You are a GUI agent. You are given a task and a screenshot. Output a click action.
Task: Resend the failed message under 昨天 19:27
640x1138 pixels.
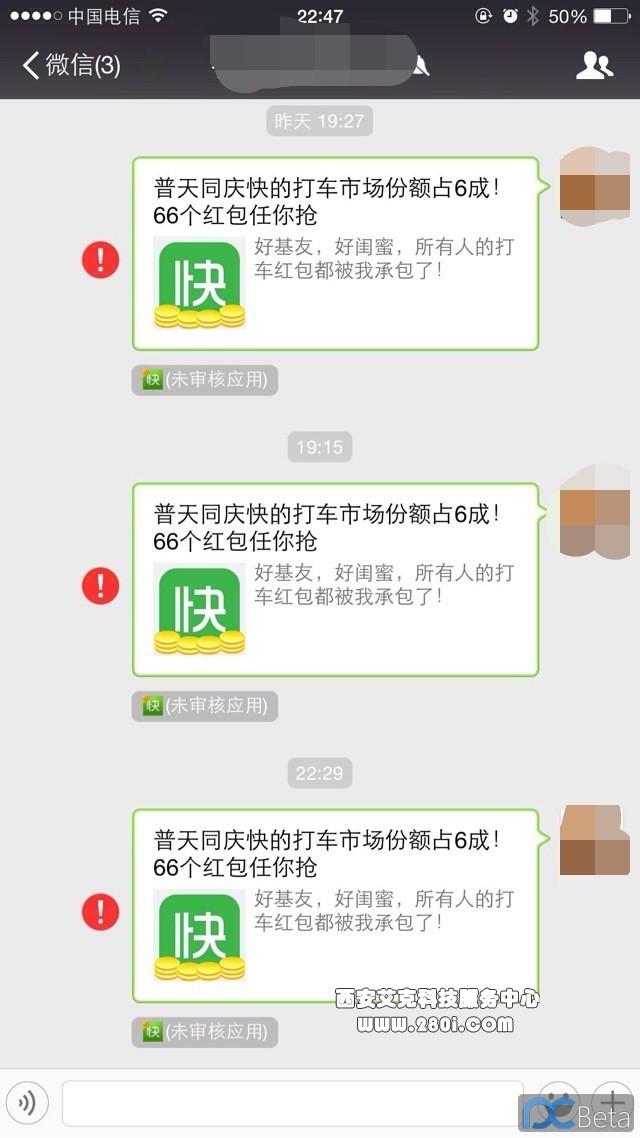point(100,259)
